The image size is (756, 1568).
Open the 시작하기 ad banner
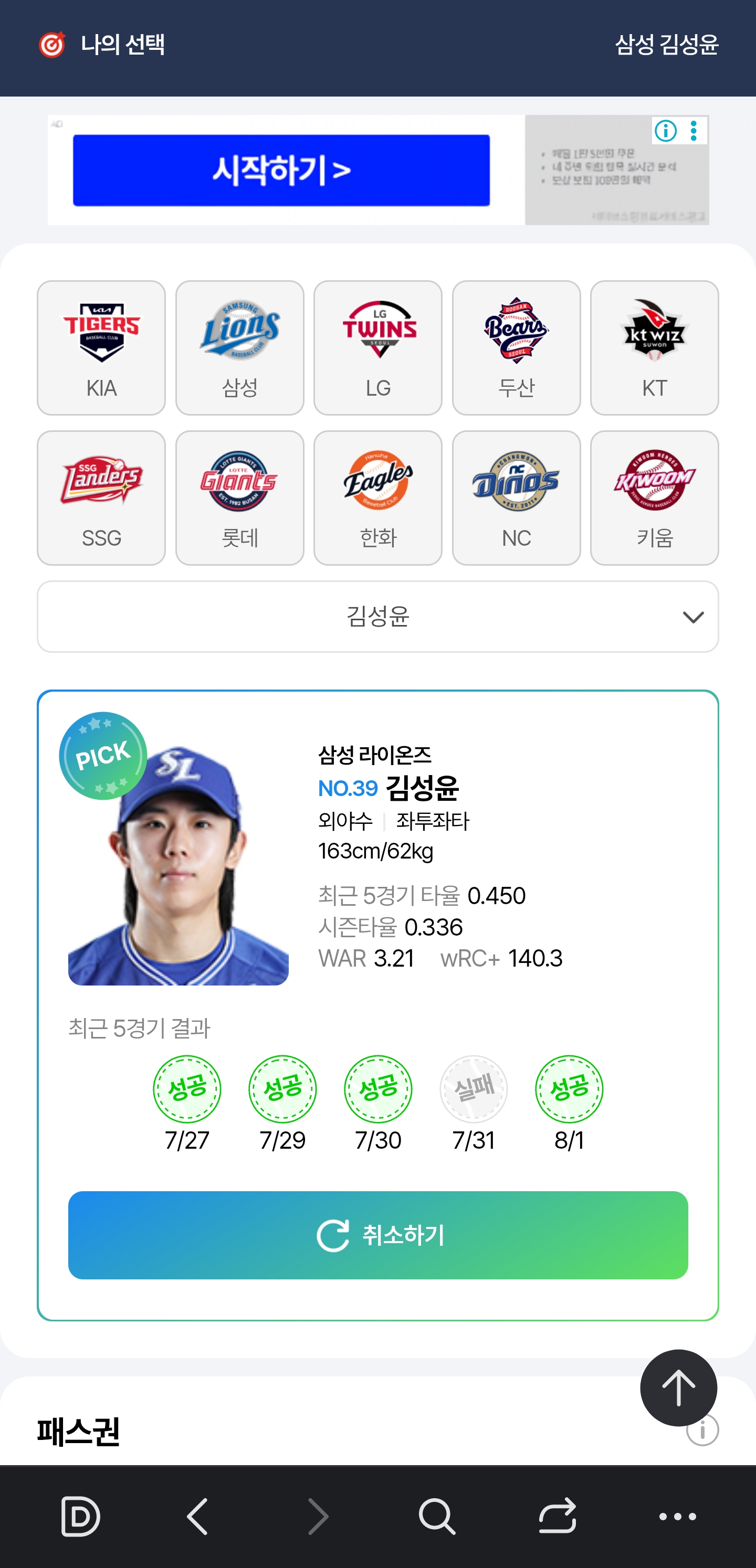coord(281,171)
